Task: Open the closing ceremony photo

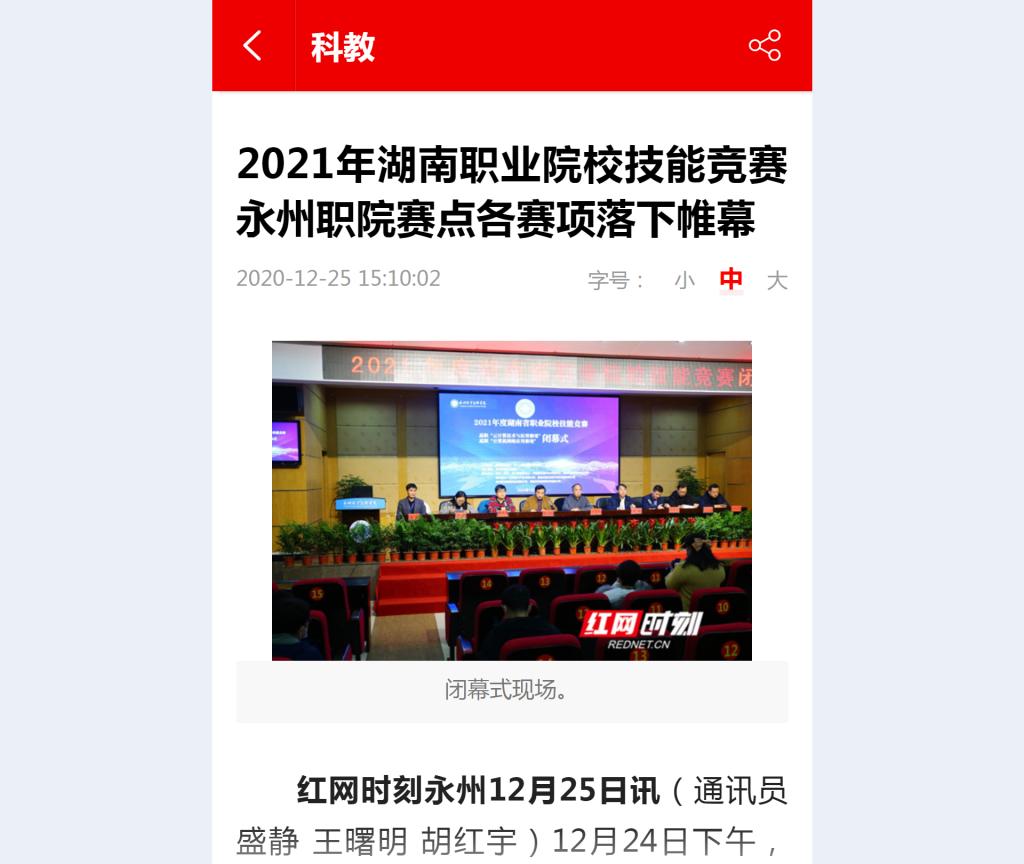Action: (511, 500)
